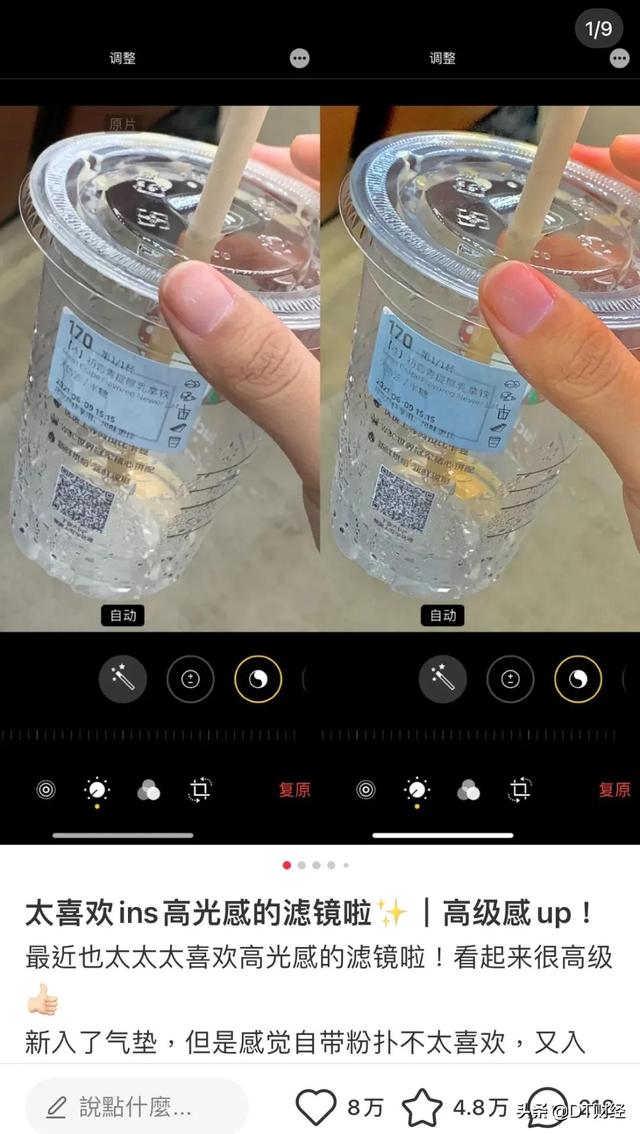640x1134 pixels.
Task: Tap the comment box 說點什麼
Action: tap(136, 1106)
